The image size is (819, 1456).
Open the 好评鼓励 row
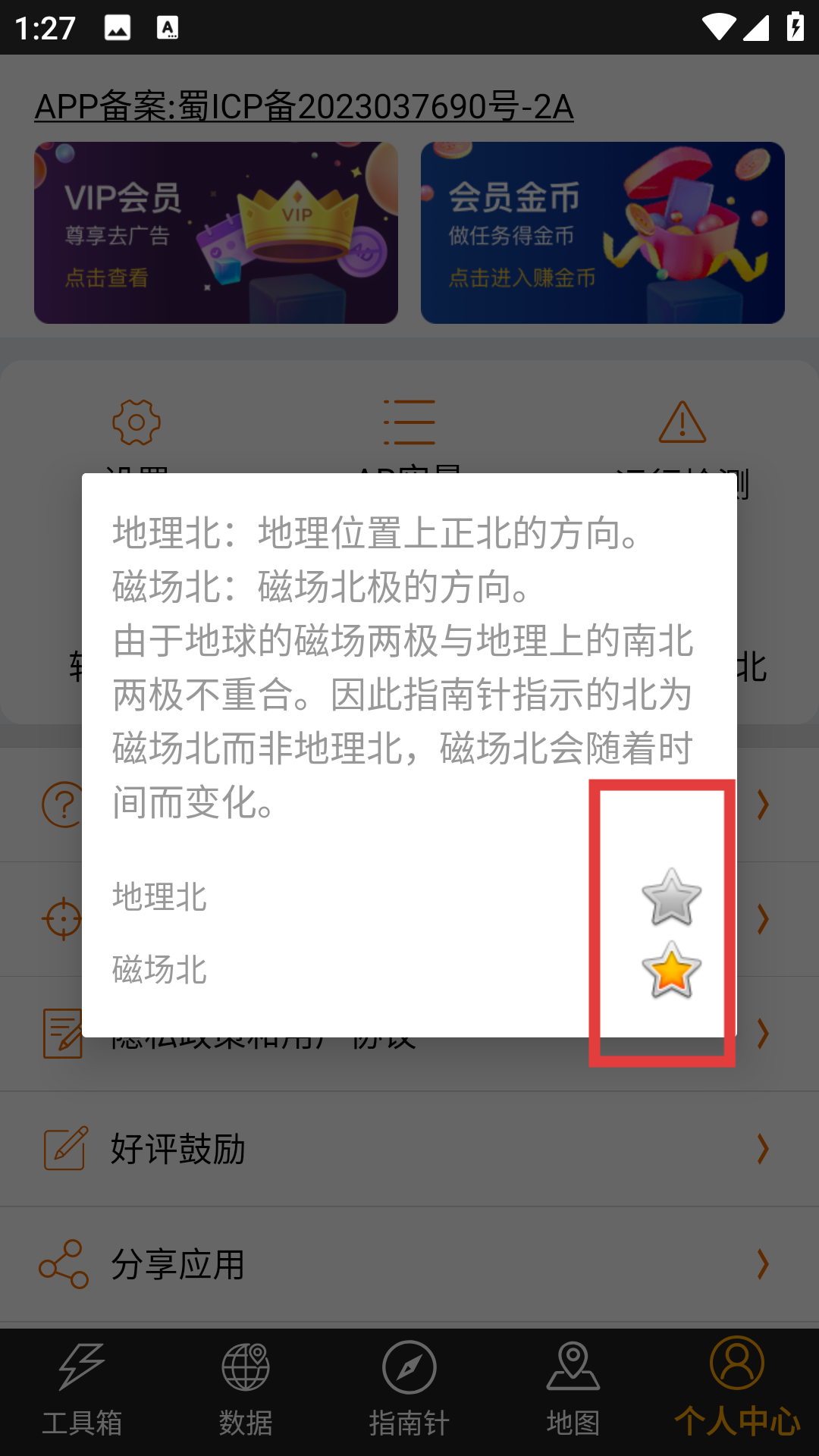pos(409,1149)
